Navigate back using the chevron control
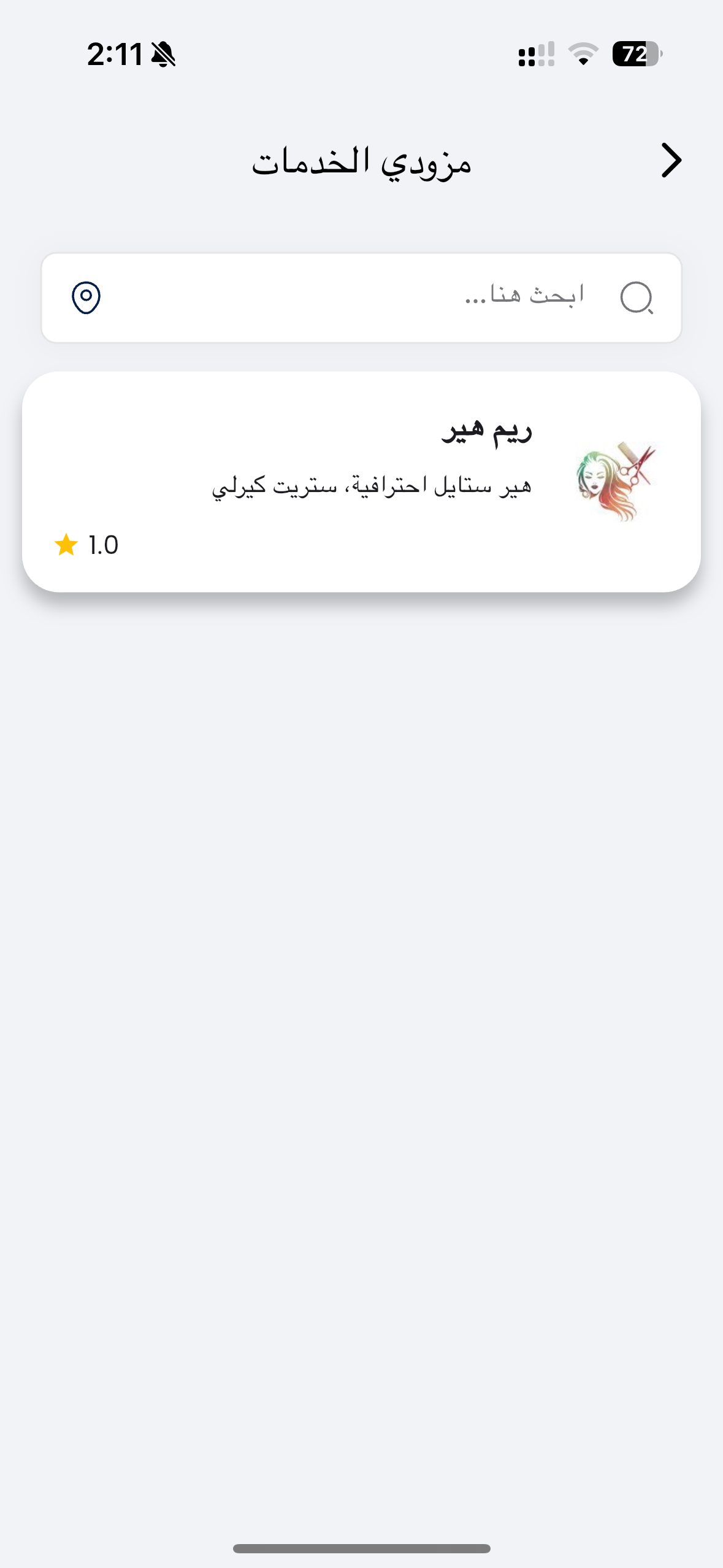 point(670,160)
